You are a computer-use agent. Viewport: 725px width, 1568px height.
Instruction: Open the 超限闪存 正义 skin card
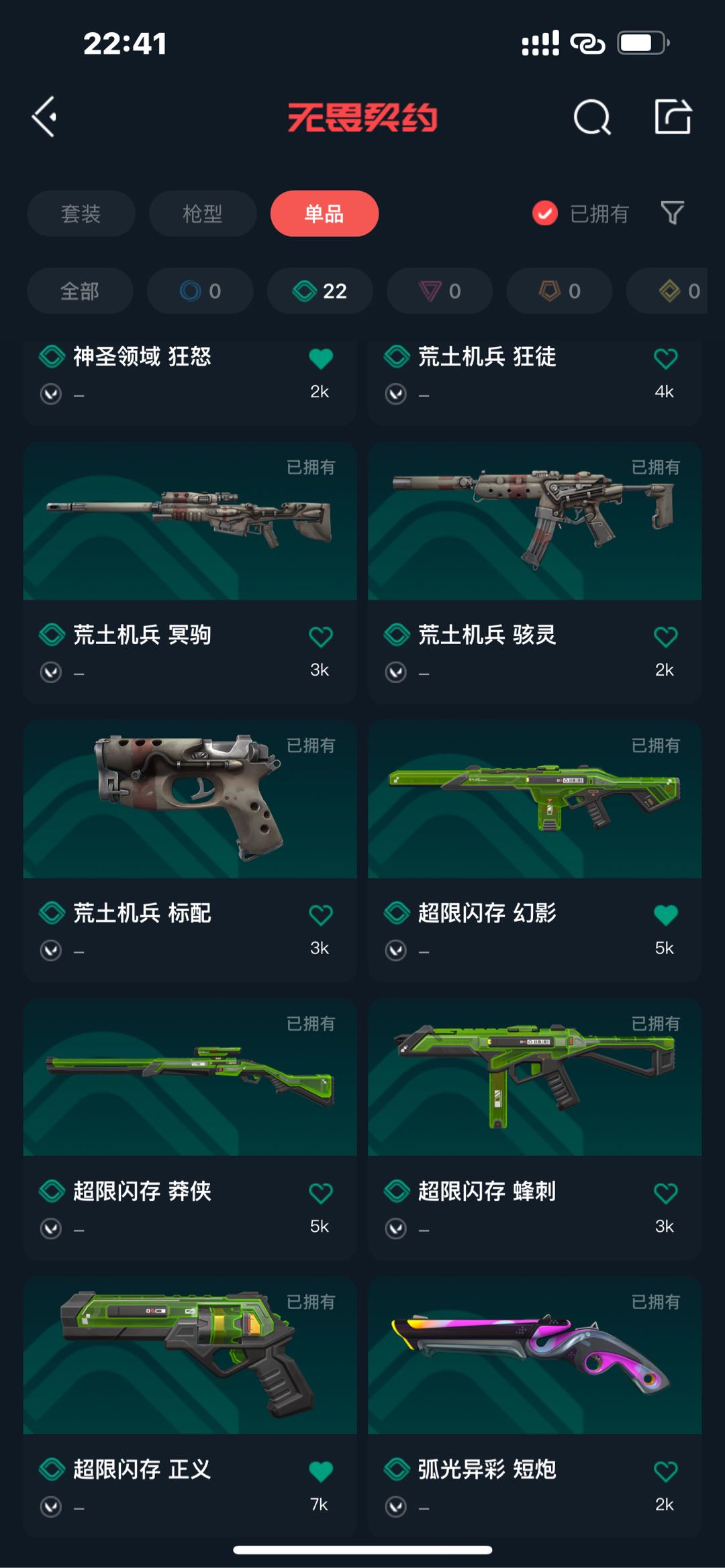(190, 1407)
